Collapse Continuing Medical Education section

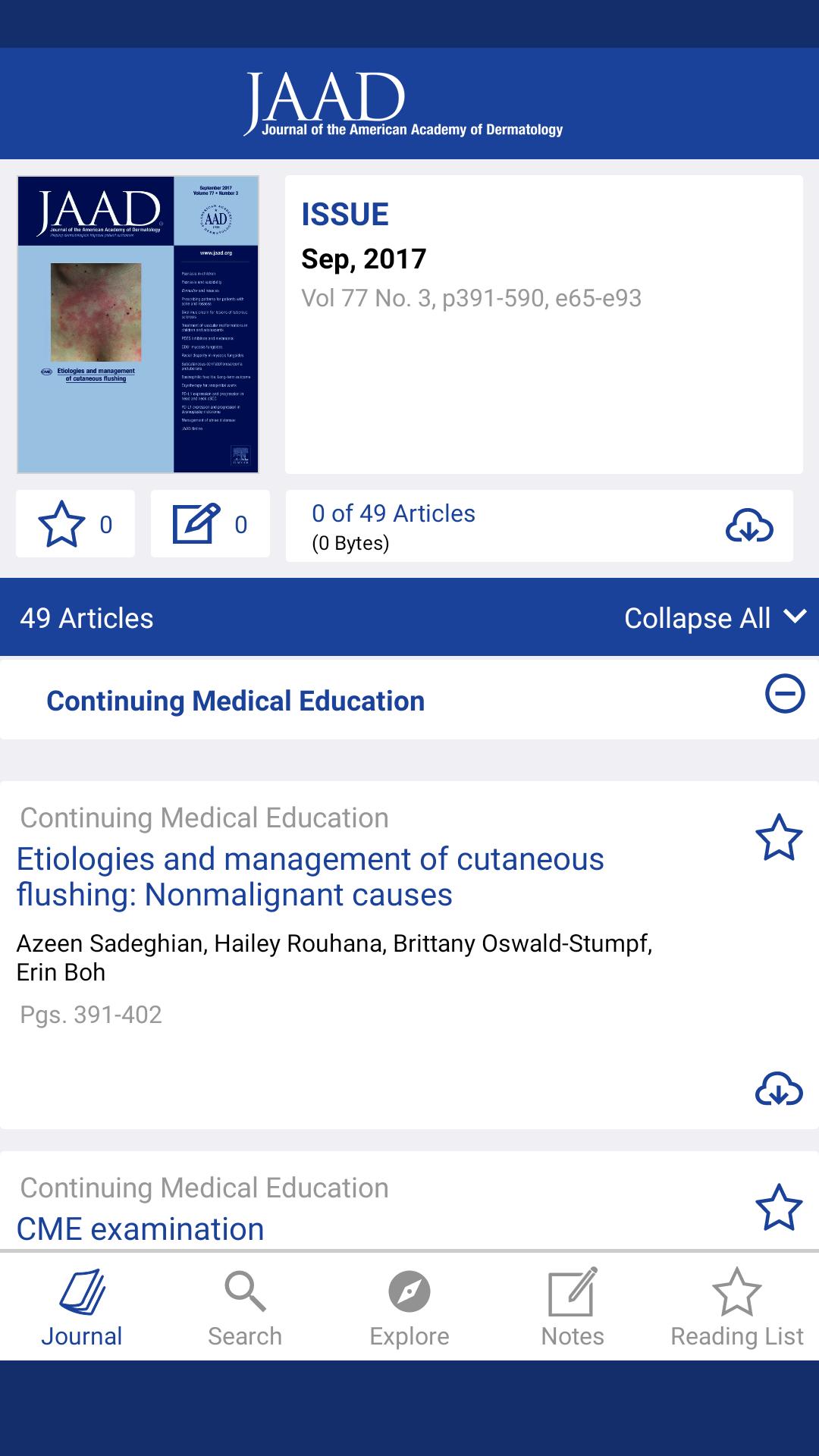click(x=784, y=693)
